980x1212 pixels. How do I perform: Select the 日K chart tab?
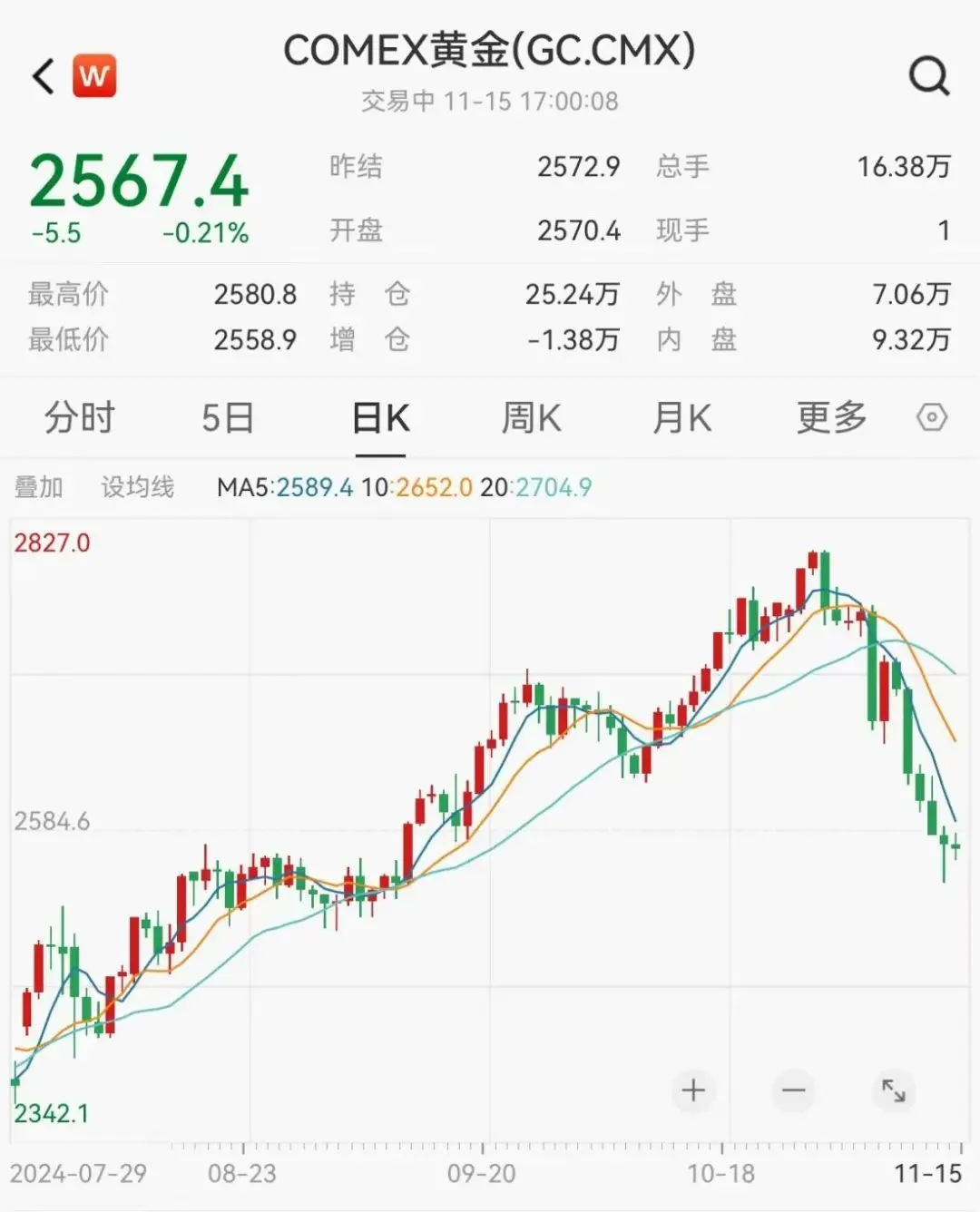click(381, 418)
